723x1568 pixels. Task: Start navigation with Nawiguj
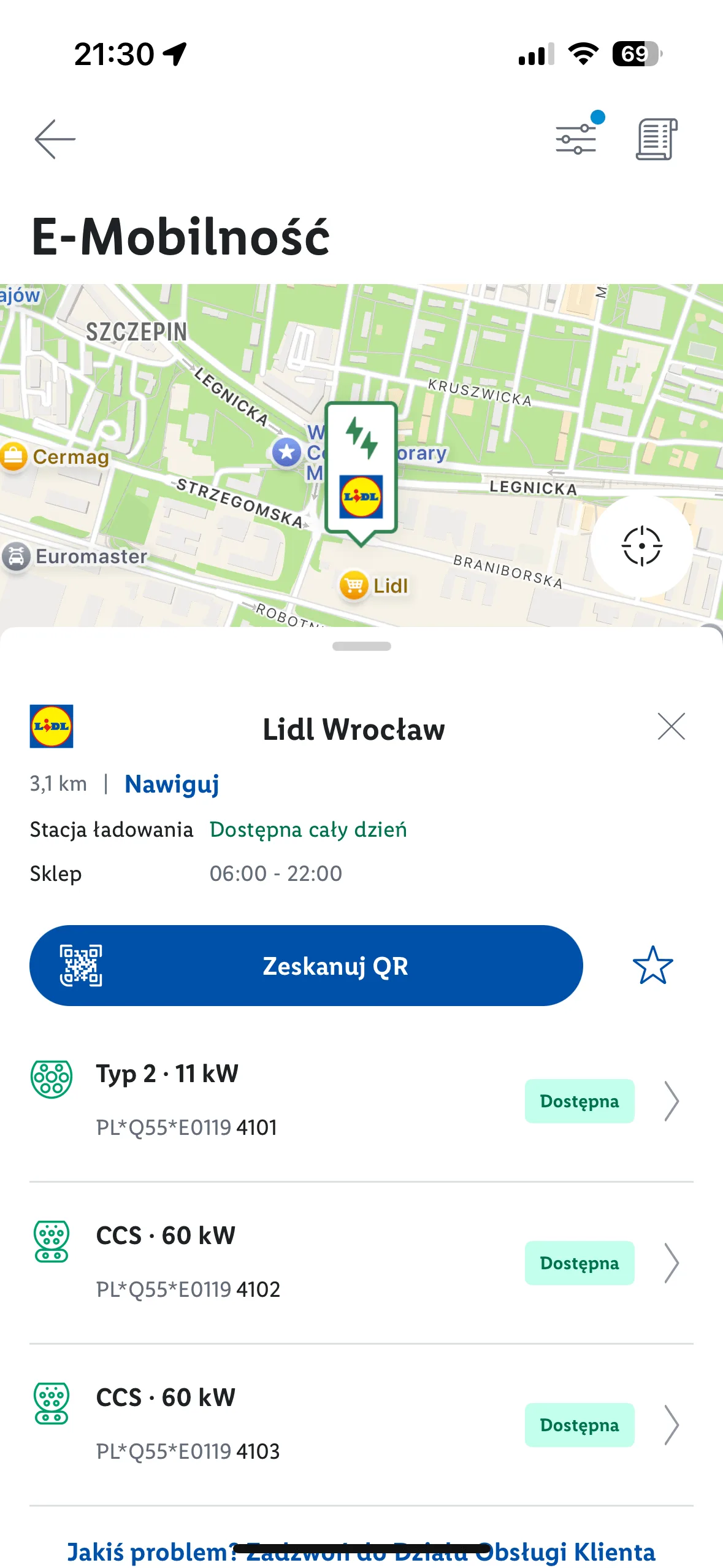click(x=172, y=784)
